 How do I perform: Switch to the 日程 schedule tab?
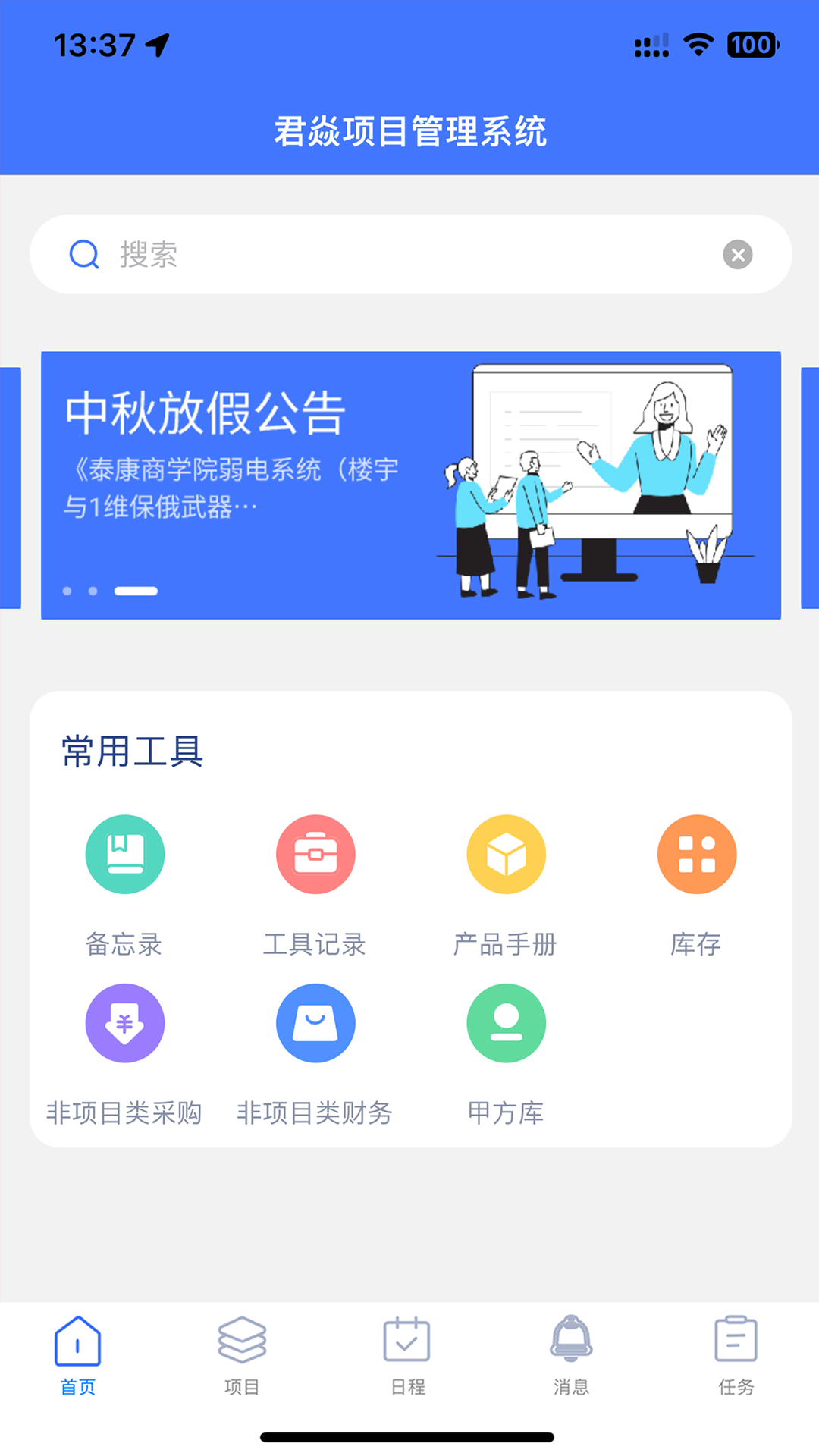406,1357
